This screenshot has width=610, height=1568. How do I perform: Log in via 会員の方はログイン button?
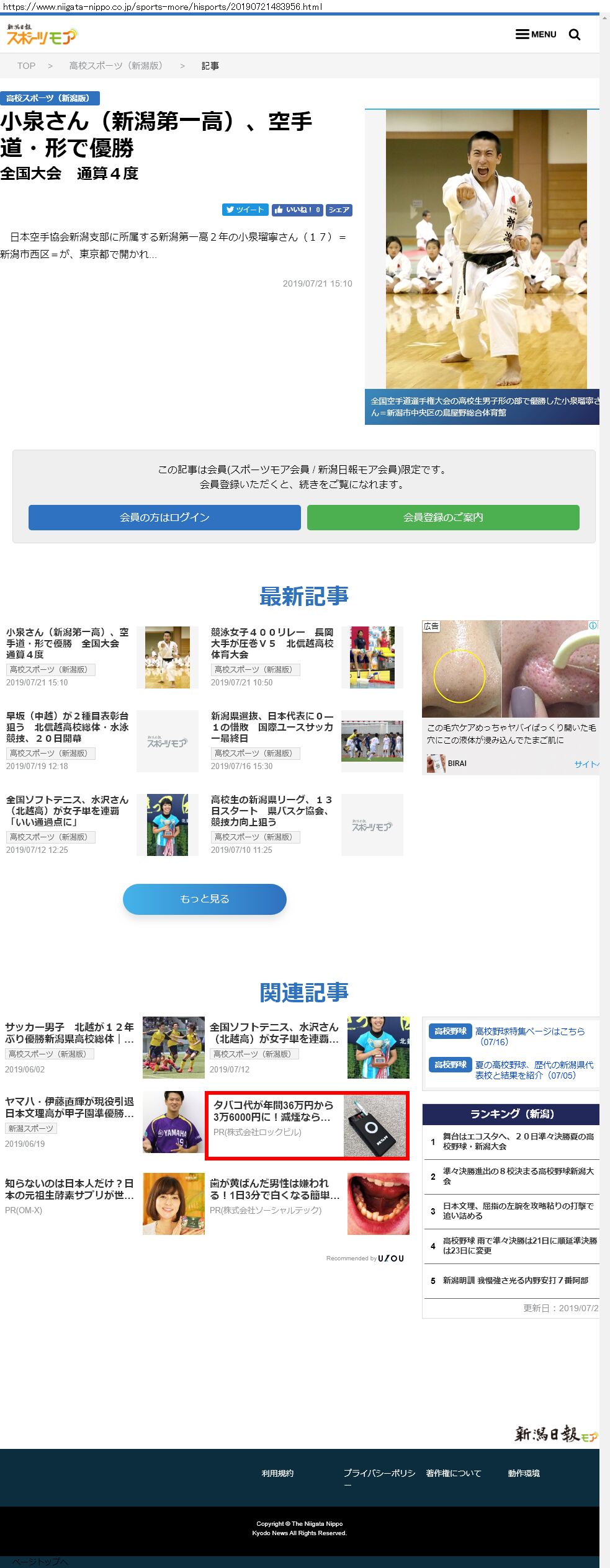[x=164, y=517]
